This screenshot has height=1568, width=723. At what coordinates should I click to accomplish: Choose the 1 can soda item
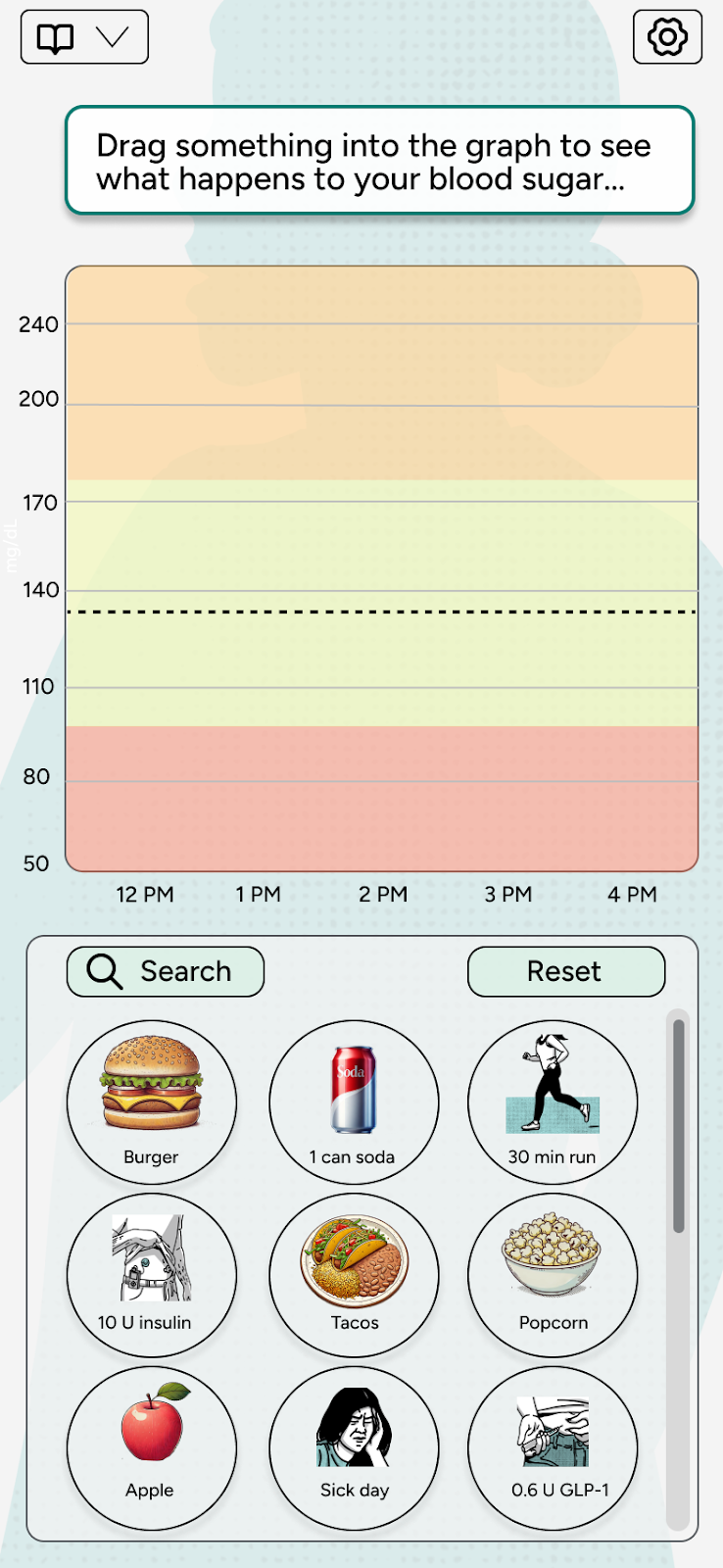[x=354, y=1102]
